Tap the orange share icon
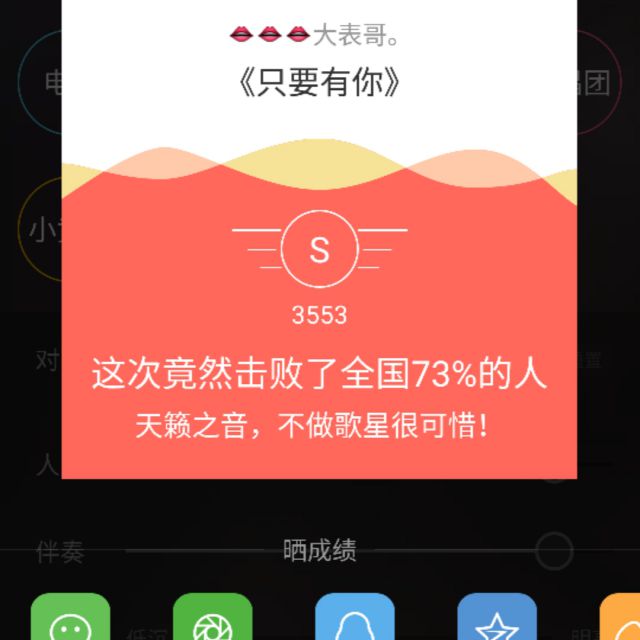Screen dimensions: 640x640 (620, 620)
